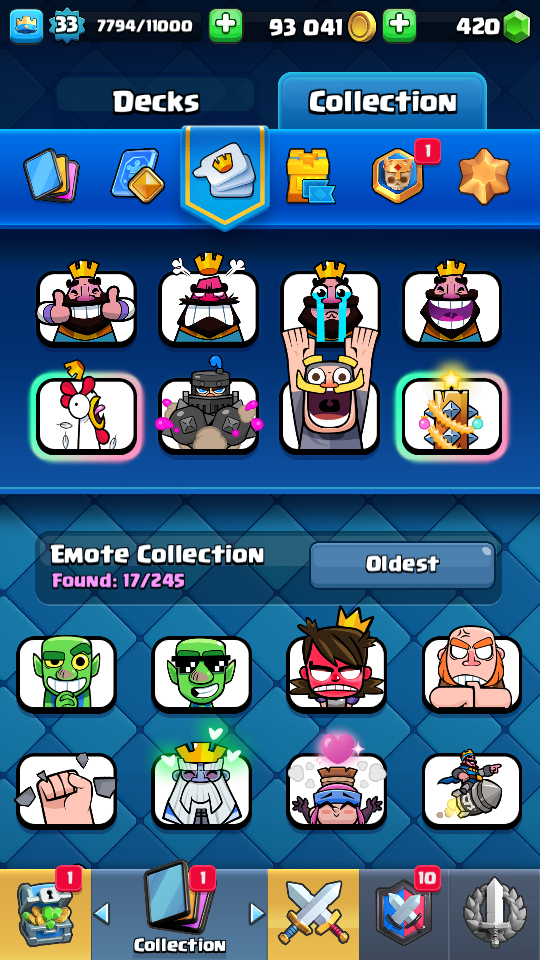This screenshot has height=960, width=540.
Task: Tap the green plus next to gold coins
Action: (399, 26)
